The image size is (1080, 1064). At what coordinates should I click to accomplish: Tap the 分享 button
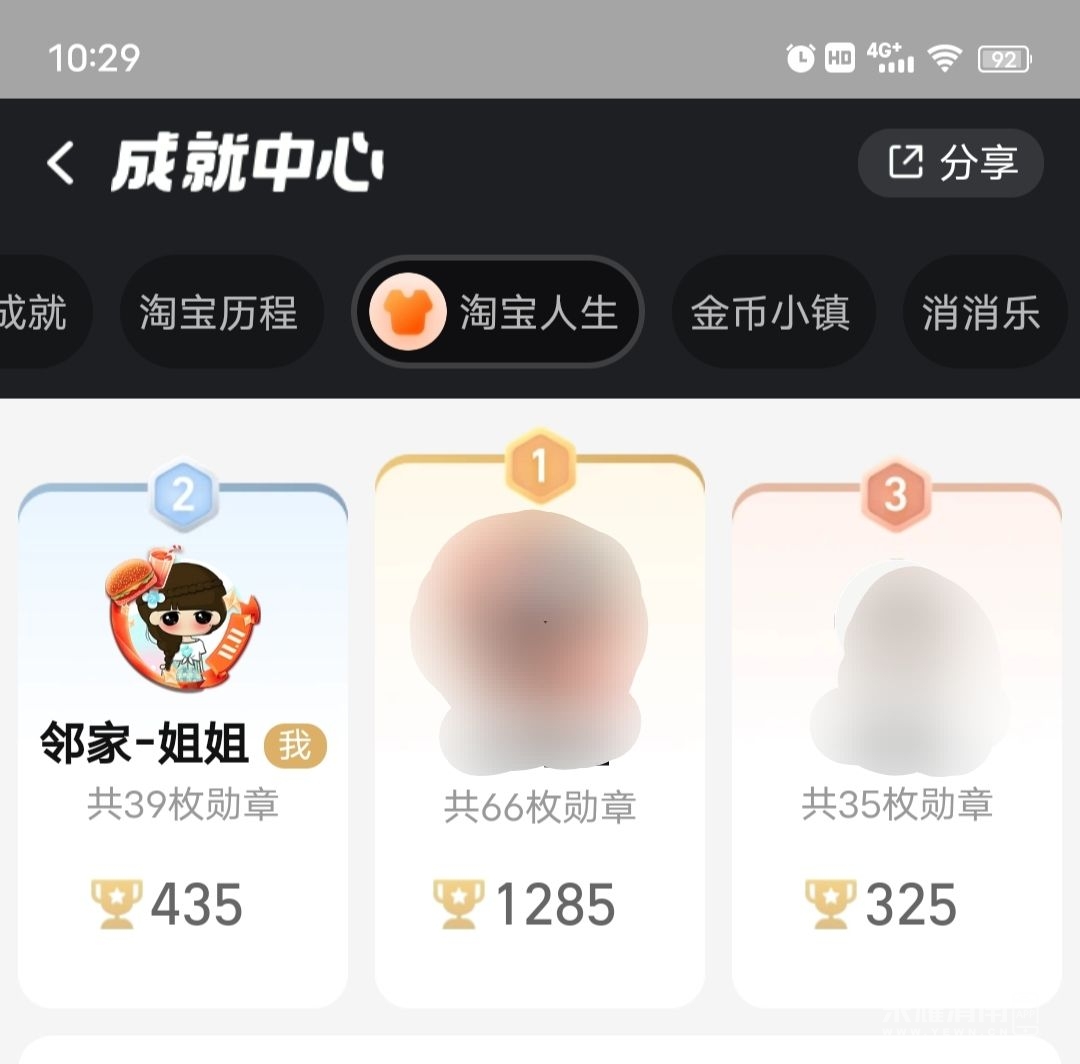tap(951, 162)
